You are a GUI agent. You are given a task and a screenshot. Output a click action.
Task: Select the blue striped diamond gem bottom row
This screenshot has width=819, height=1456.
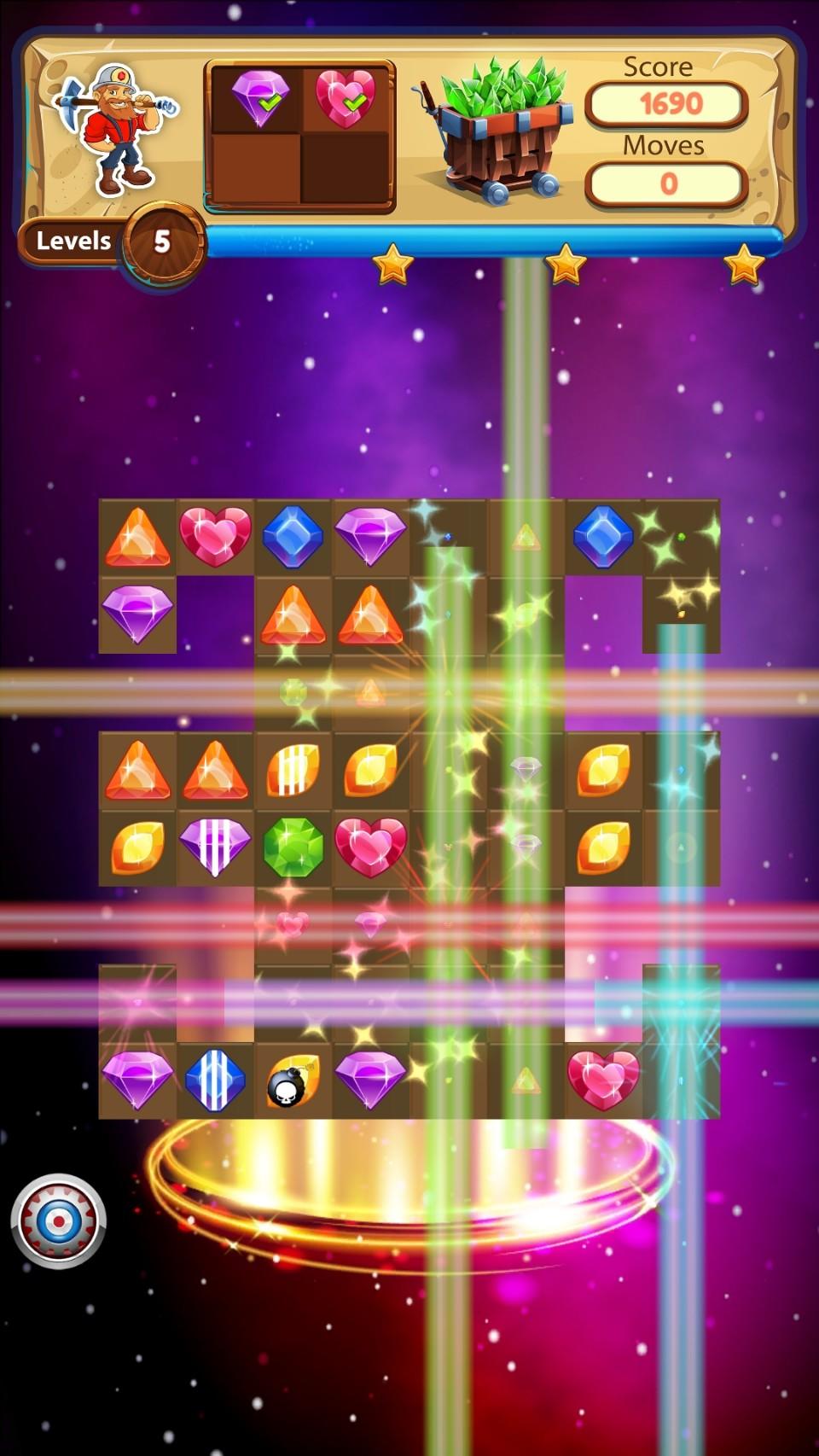coord(215,1077)
